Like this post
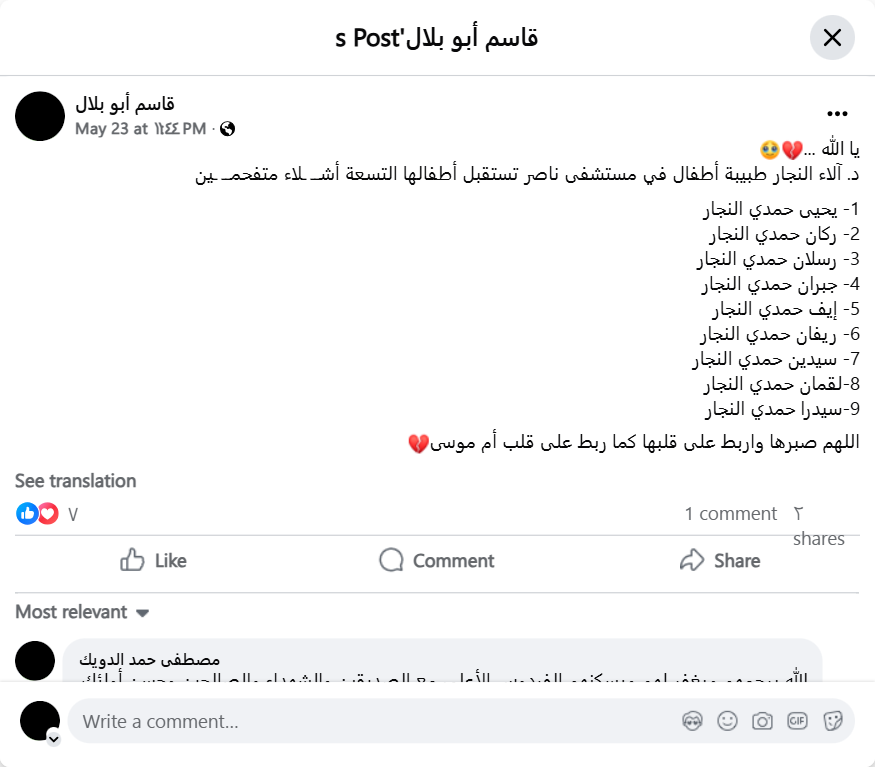The width and height of the screenshot is (875, 767). pos(153,560)
